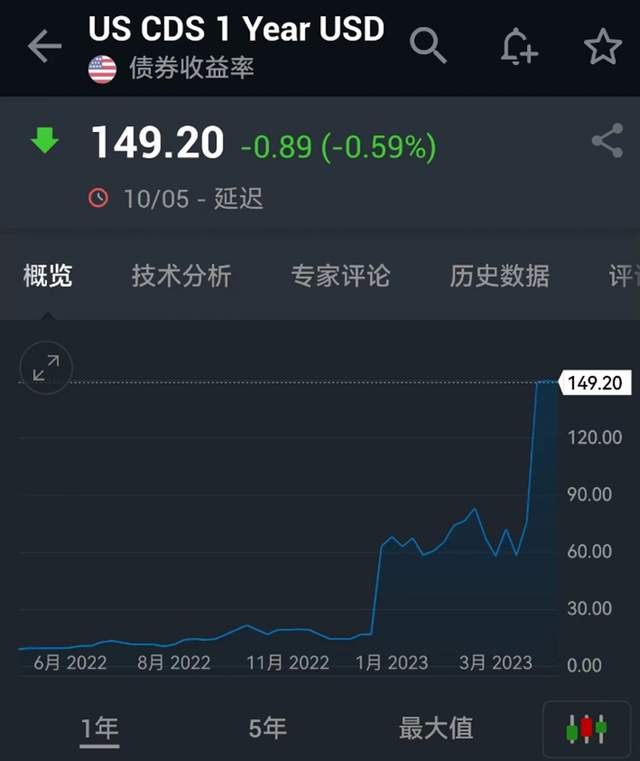Expand the chart to fullscreen

coord(46,368)
